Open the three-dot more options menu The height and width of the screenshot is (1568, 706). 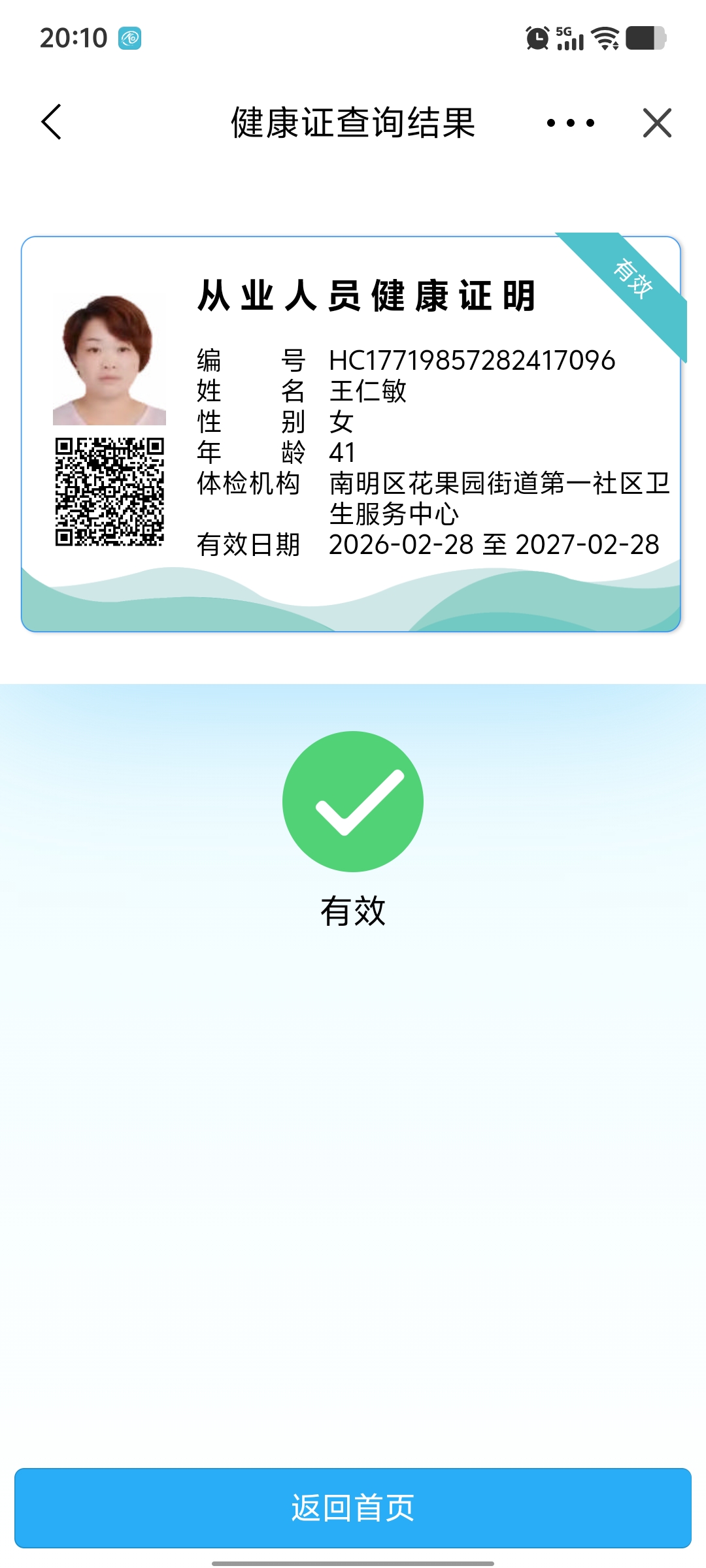tap(570, 123)
